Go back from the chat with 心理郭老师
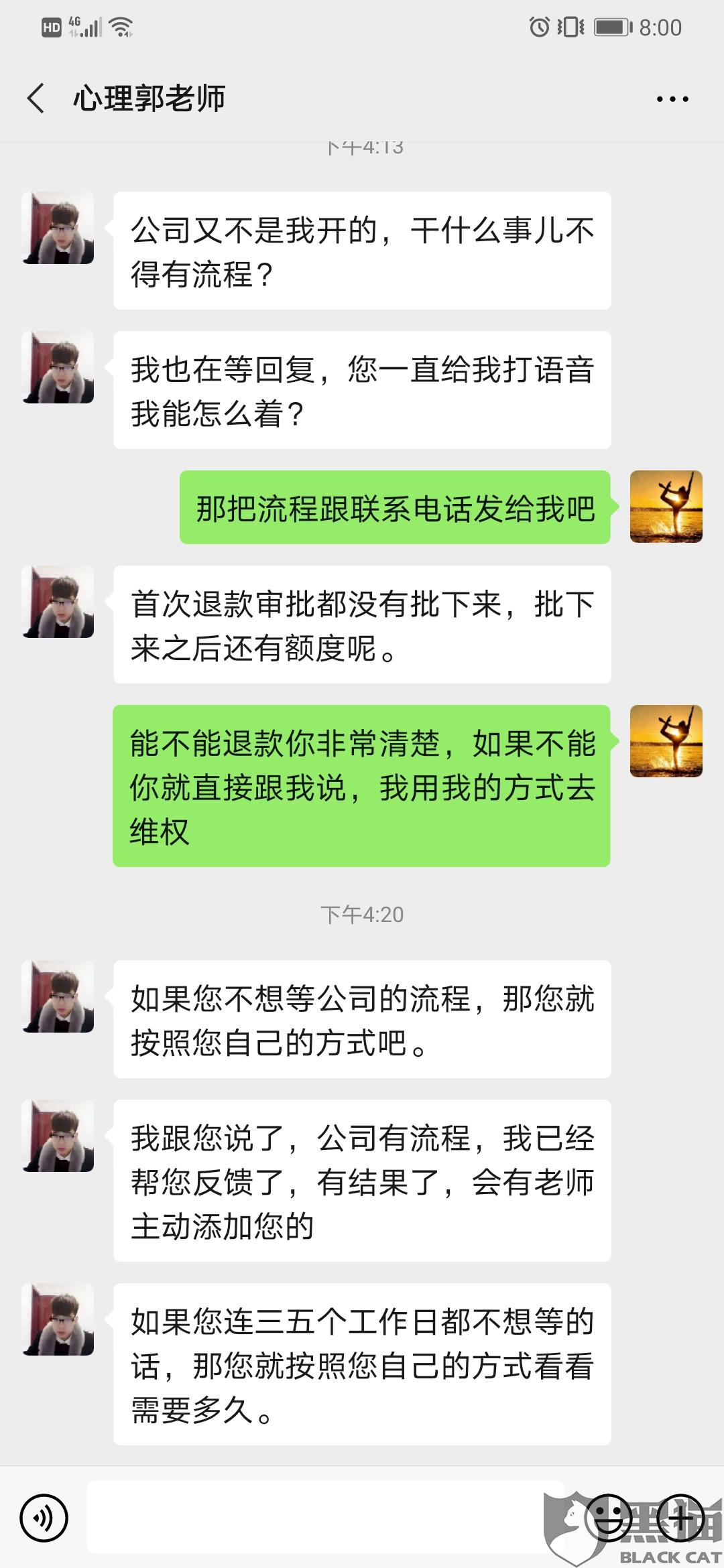 pyautogui.click(x=36, y=99)
